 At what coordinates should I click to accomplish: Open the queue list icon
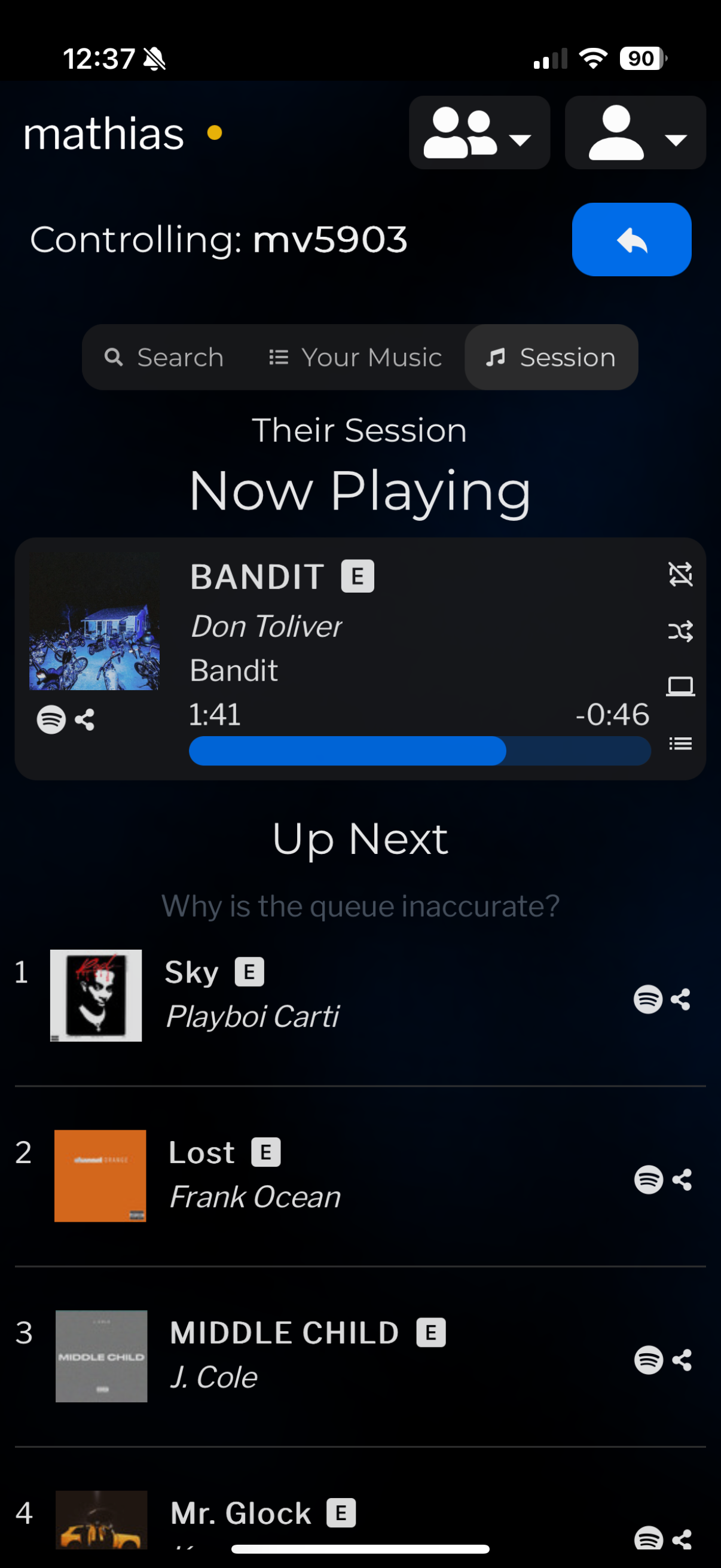tap(680, 743)
